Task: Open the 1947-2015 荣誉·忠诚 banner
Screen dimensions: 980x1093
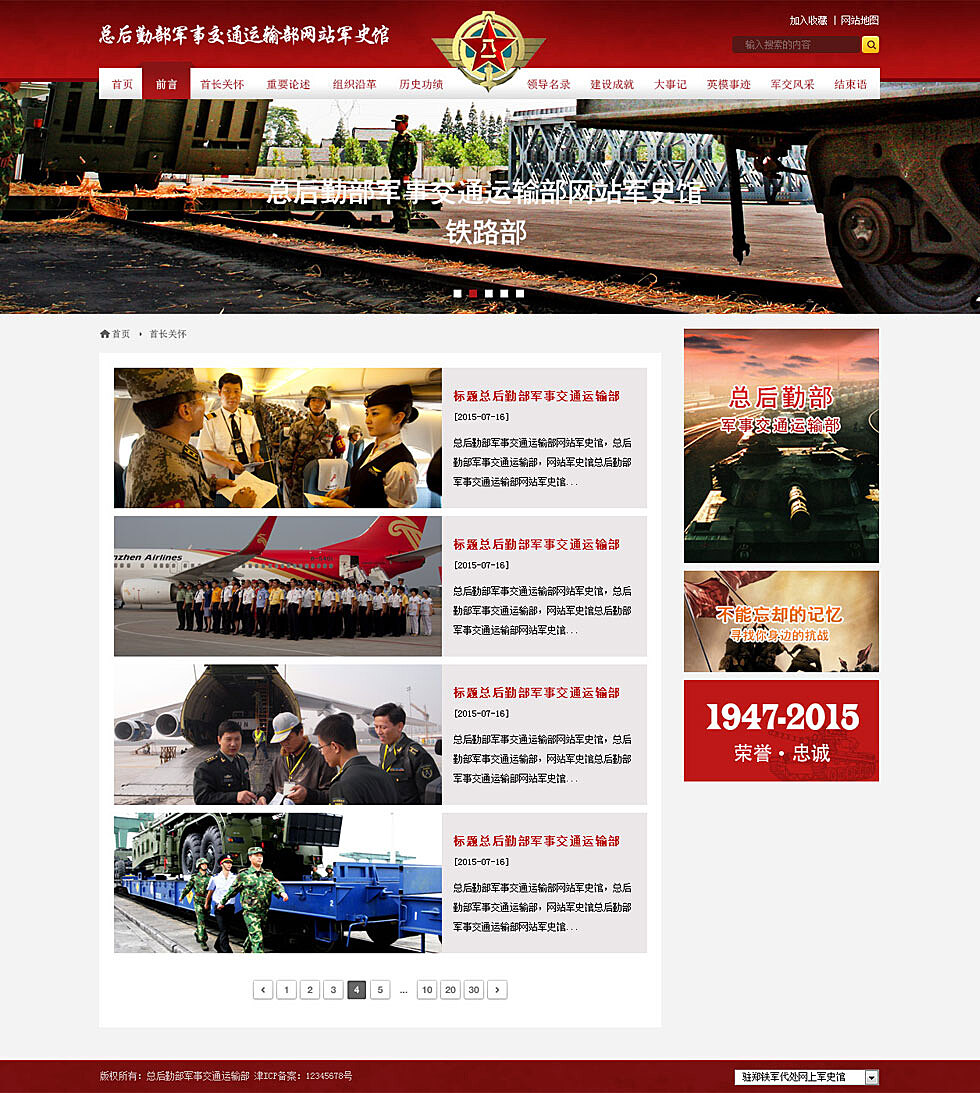Action: 781,730
